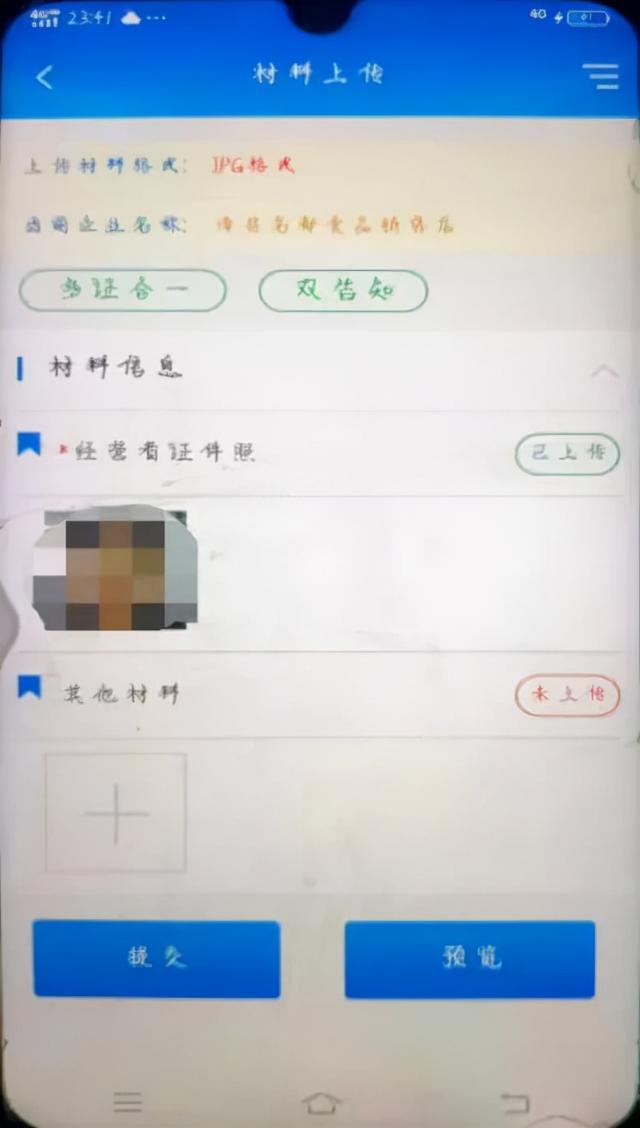
Task: Select the 双告知 chip
Action: (343, 291)
